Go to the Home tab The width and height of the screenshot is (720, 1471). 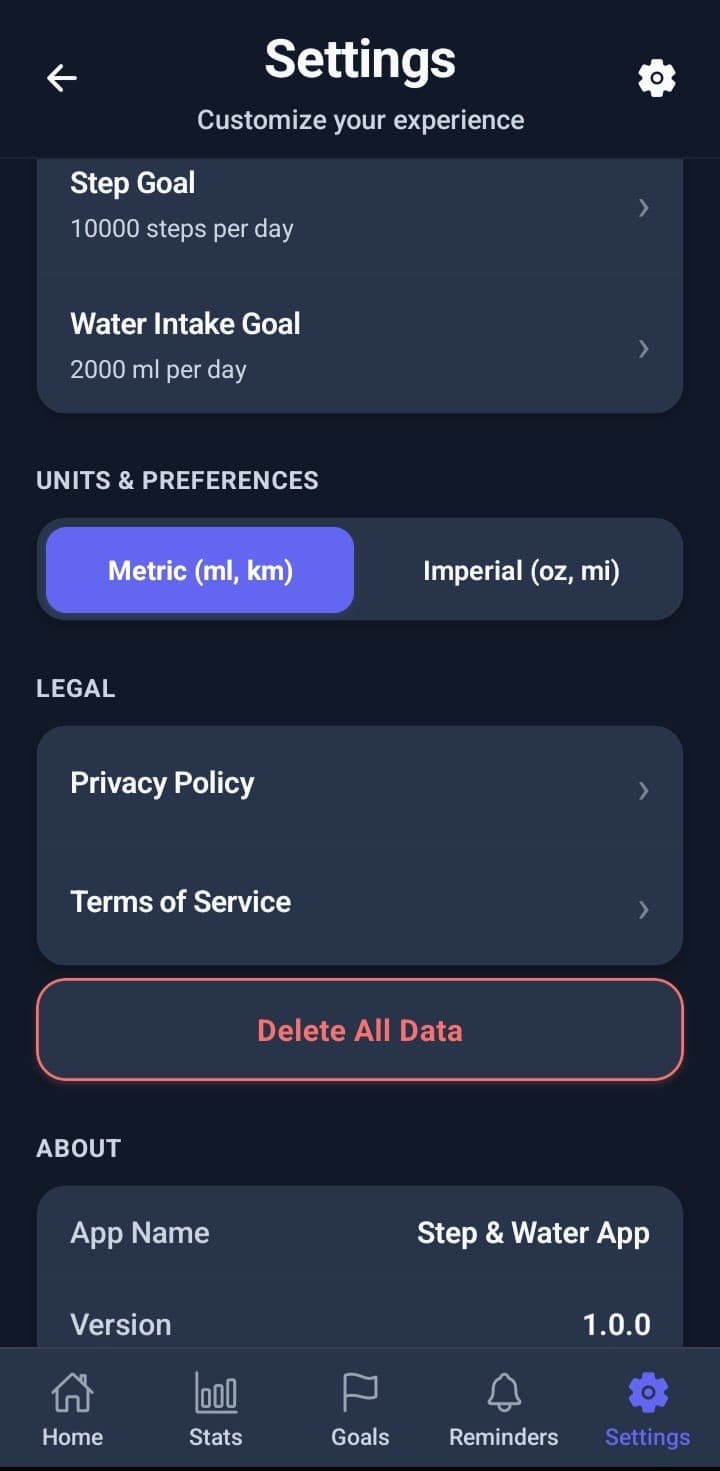click(x=72, y=1410)
